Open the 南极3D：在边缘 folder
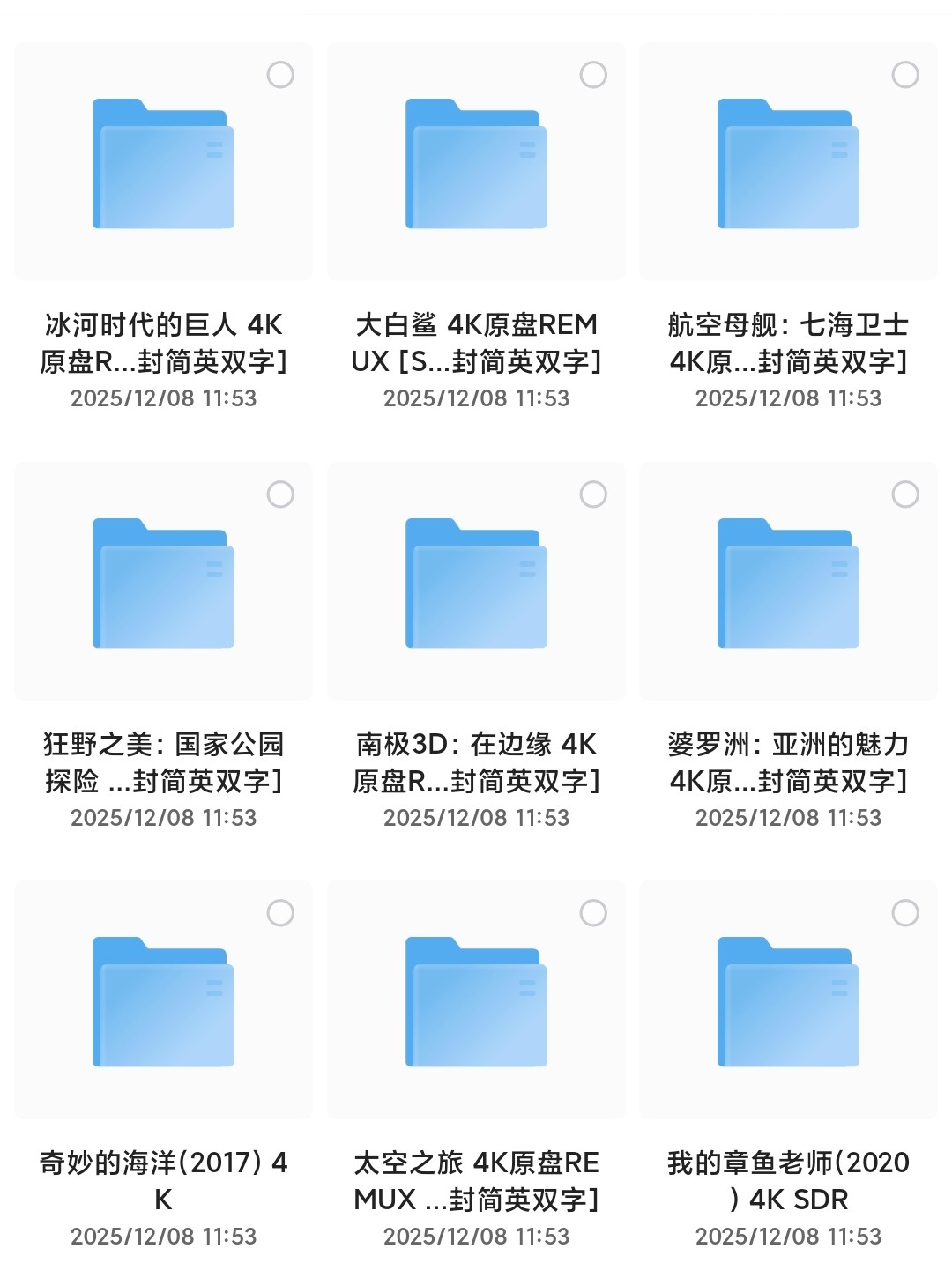This screenshot has height=1278, width=952. [x=476, y=583]
